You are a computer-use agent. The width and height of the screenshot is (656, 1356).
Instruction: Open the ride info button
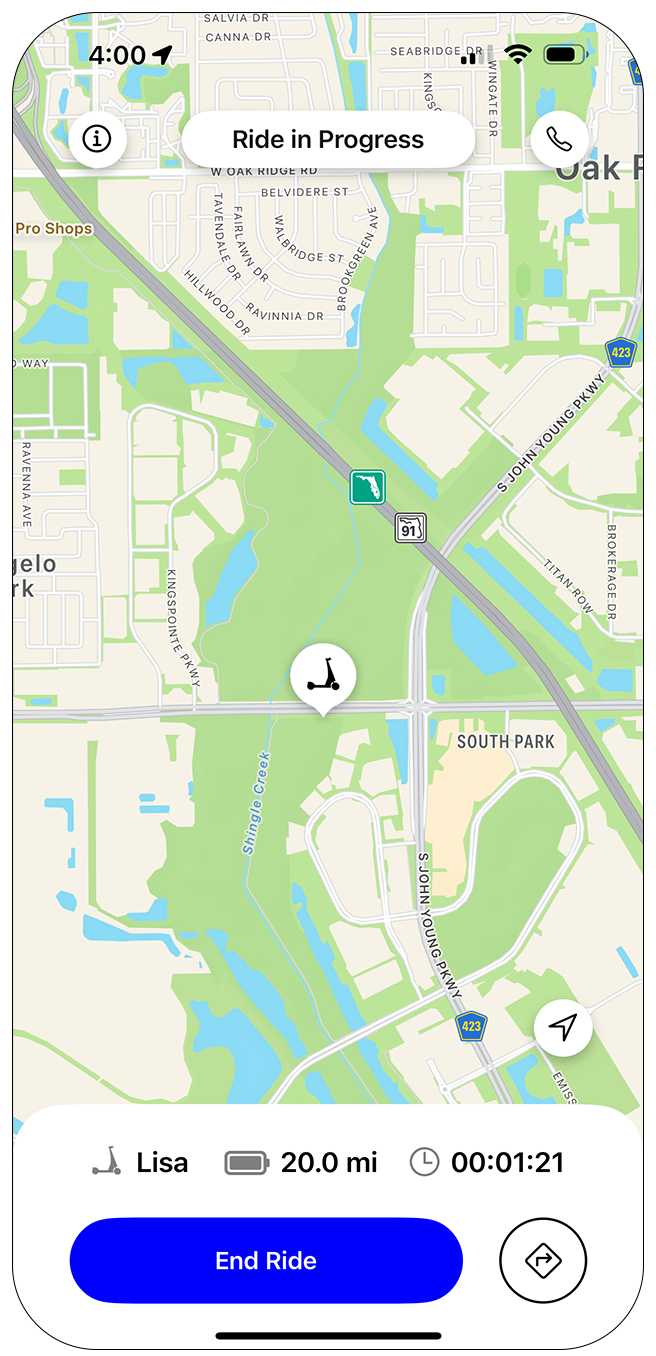pyautogui.click(x=97, y=139)
